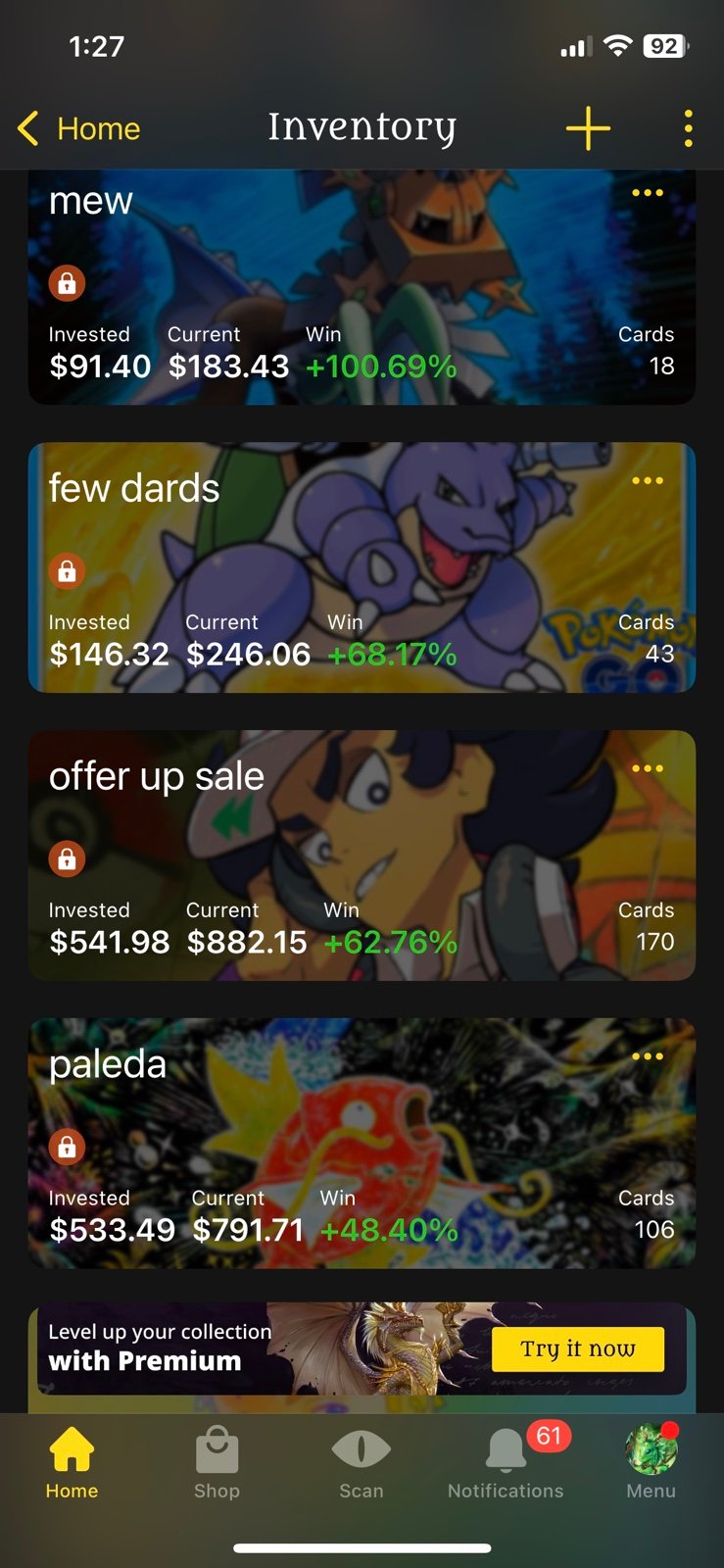Open the paleda collection card
Viewport: 724px width, 1568px height.
(x=362, y=1144)
